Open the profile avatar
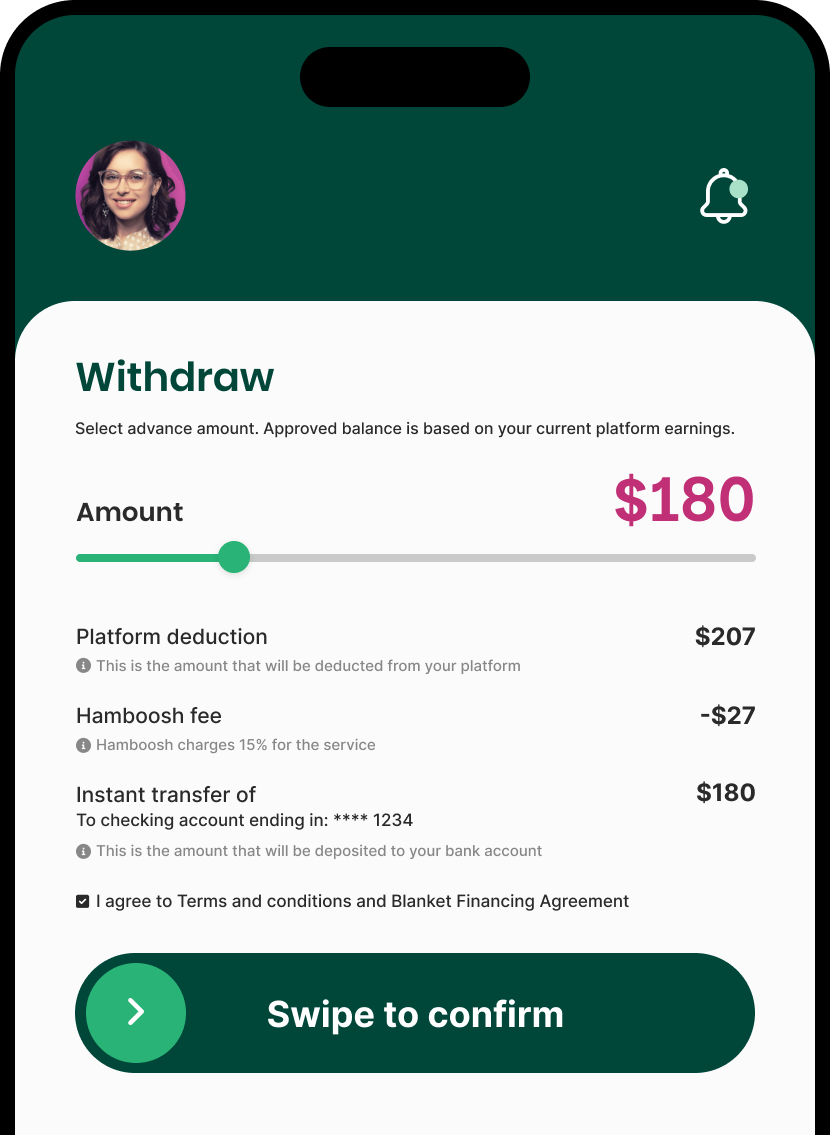This screenshot has width=830, height=1135. (x=131, y=195)
